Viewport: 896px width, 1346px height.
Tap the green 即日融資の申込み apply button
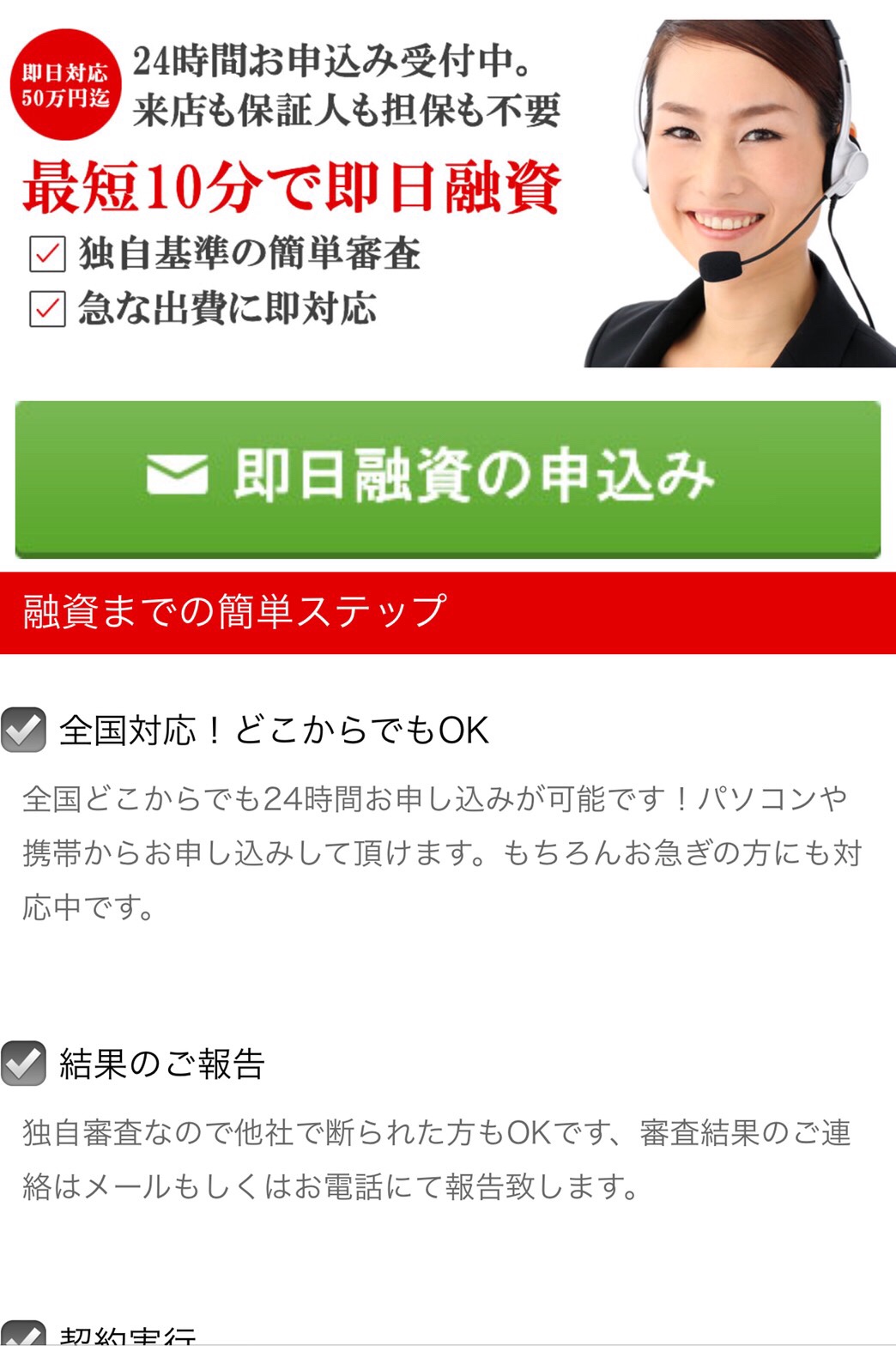(x=447, y=477)
